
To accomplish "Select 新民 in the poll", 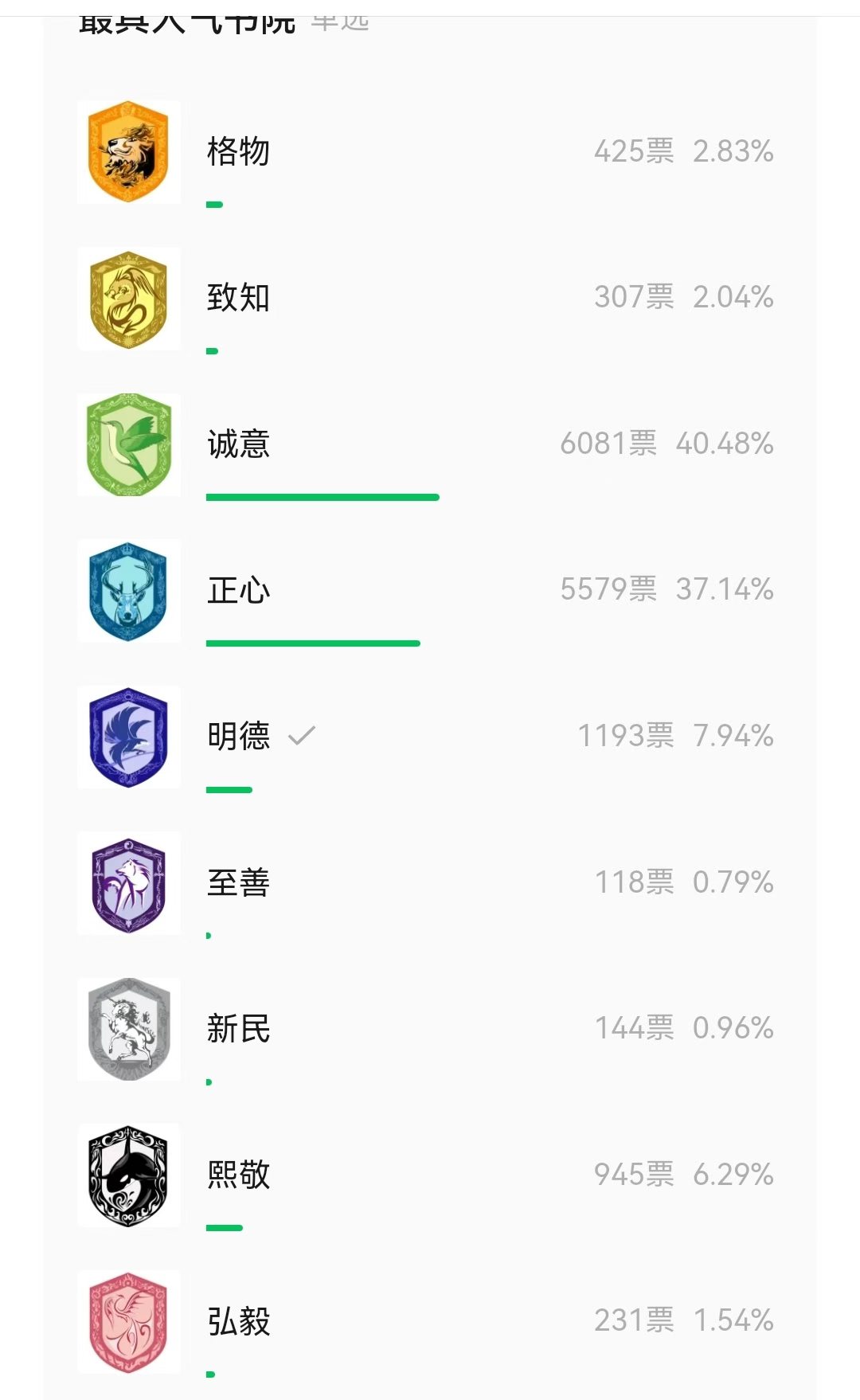I will click(x=239, y=1029).
